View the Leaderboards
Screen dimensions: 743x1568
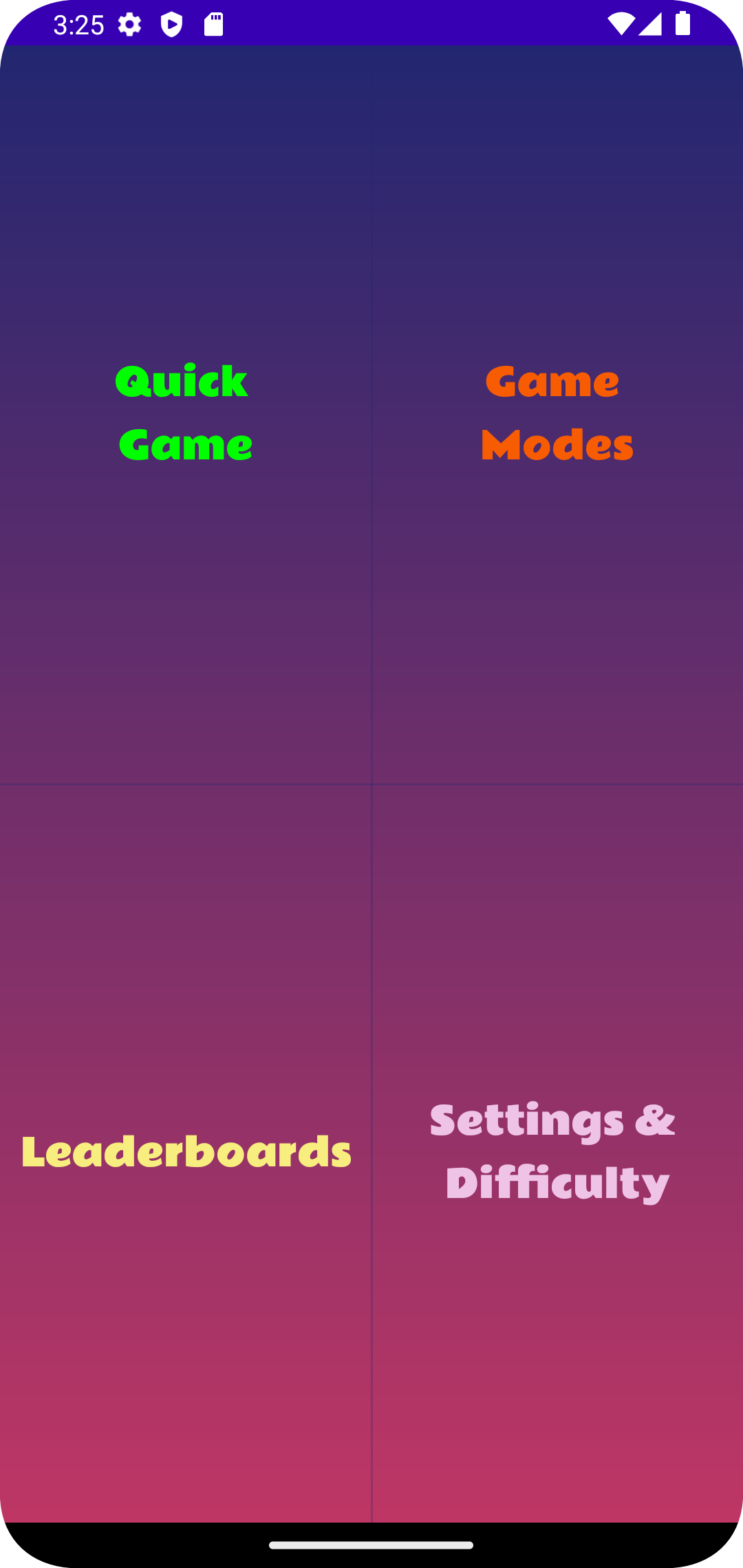[186, 1153]
